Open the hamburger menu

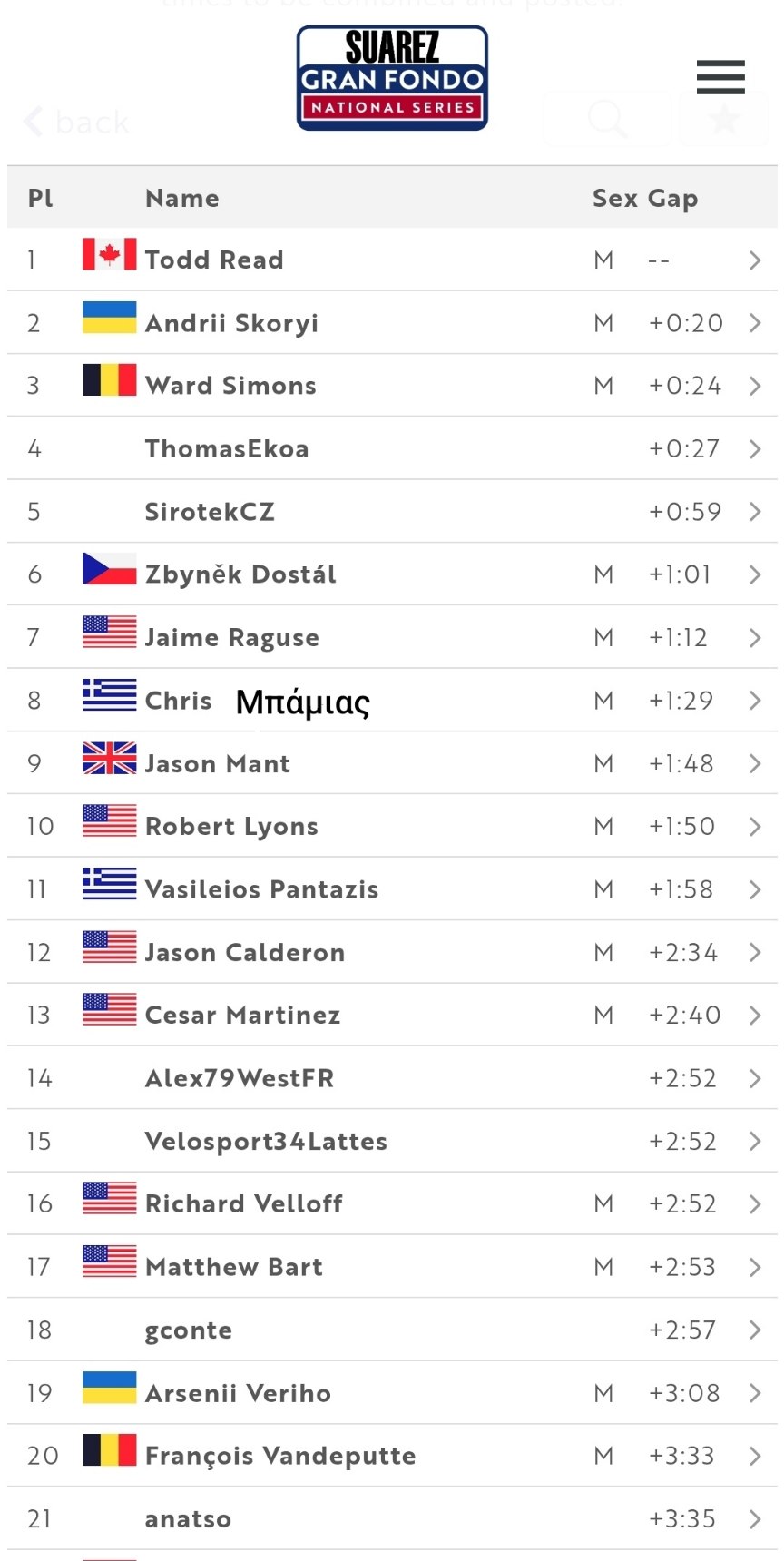pos(720,77)
